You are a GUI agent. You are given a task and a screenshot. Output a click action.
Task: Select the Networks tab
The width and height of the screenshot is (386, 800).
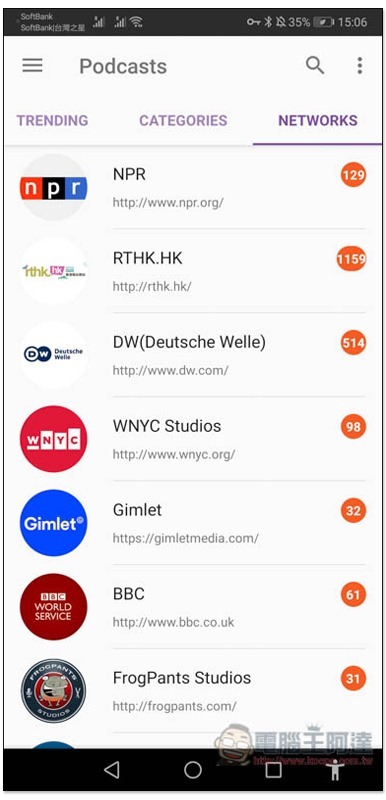pyautogui.click(x=318, y=120)
